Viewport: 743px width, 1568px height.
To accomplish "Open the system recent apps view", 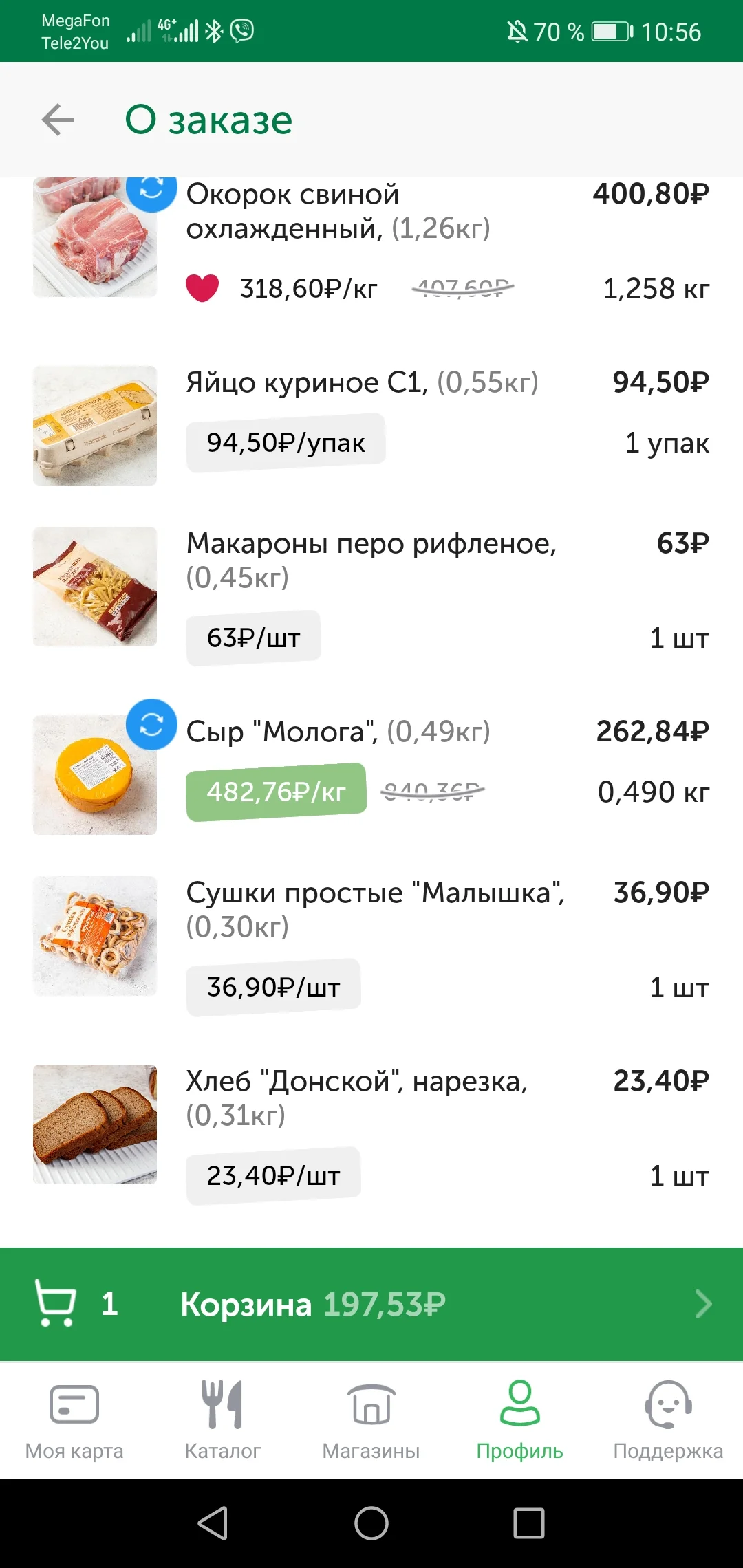I will tap(529, 1523).
